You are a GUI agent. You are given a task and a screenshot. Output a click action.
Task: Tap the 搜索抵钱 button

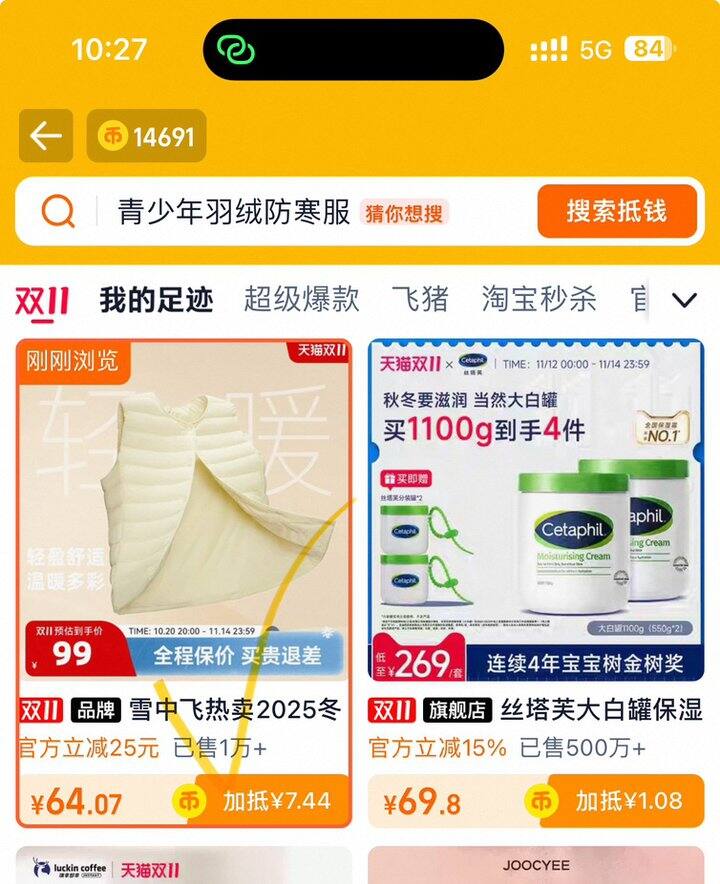tap(616, 211)
